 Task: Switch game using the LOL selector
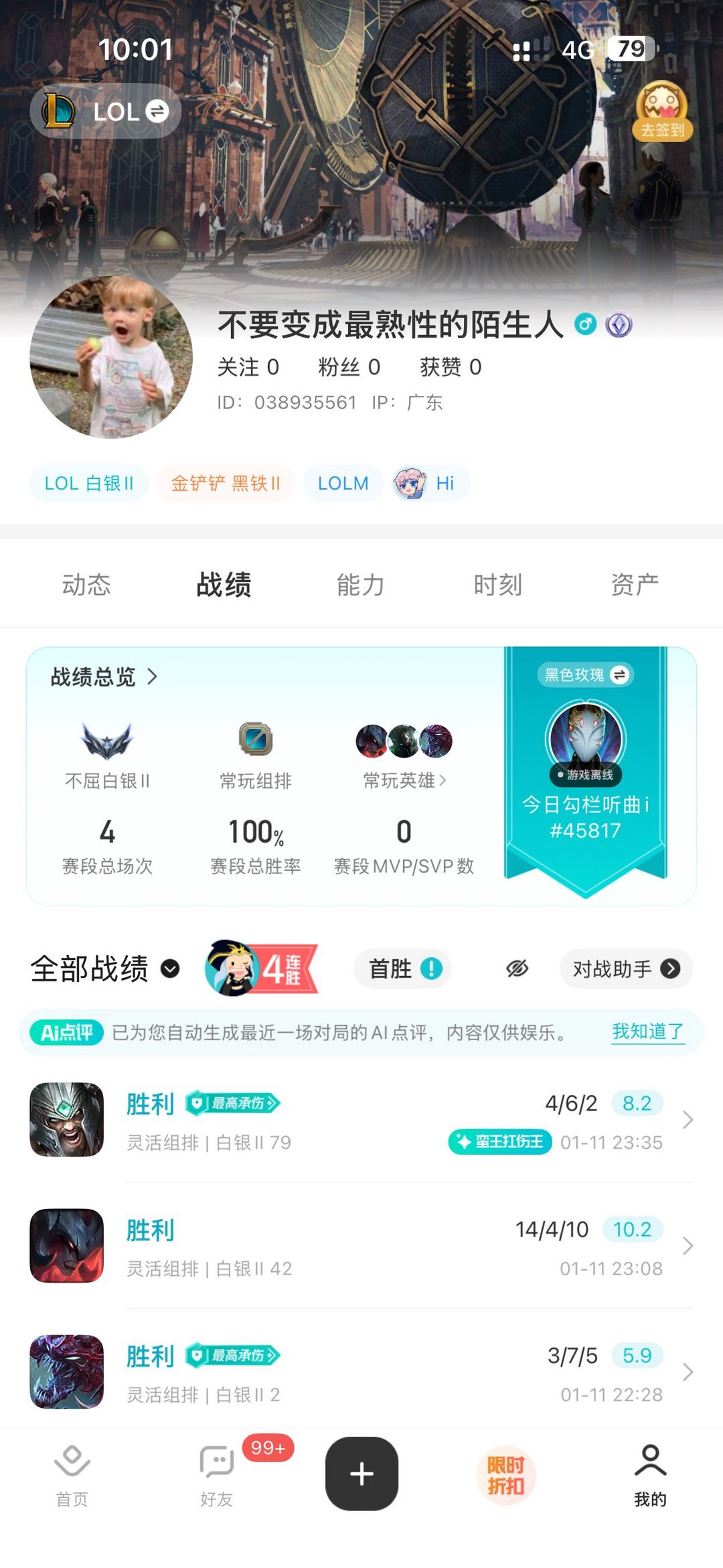105,111
